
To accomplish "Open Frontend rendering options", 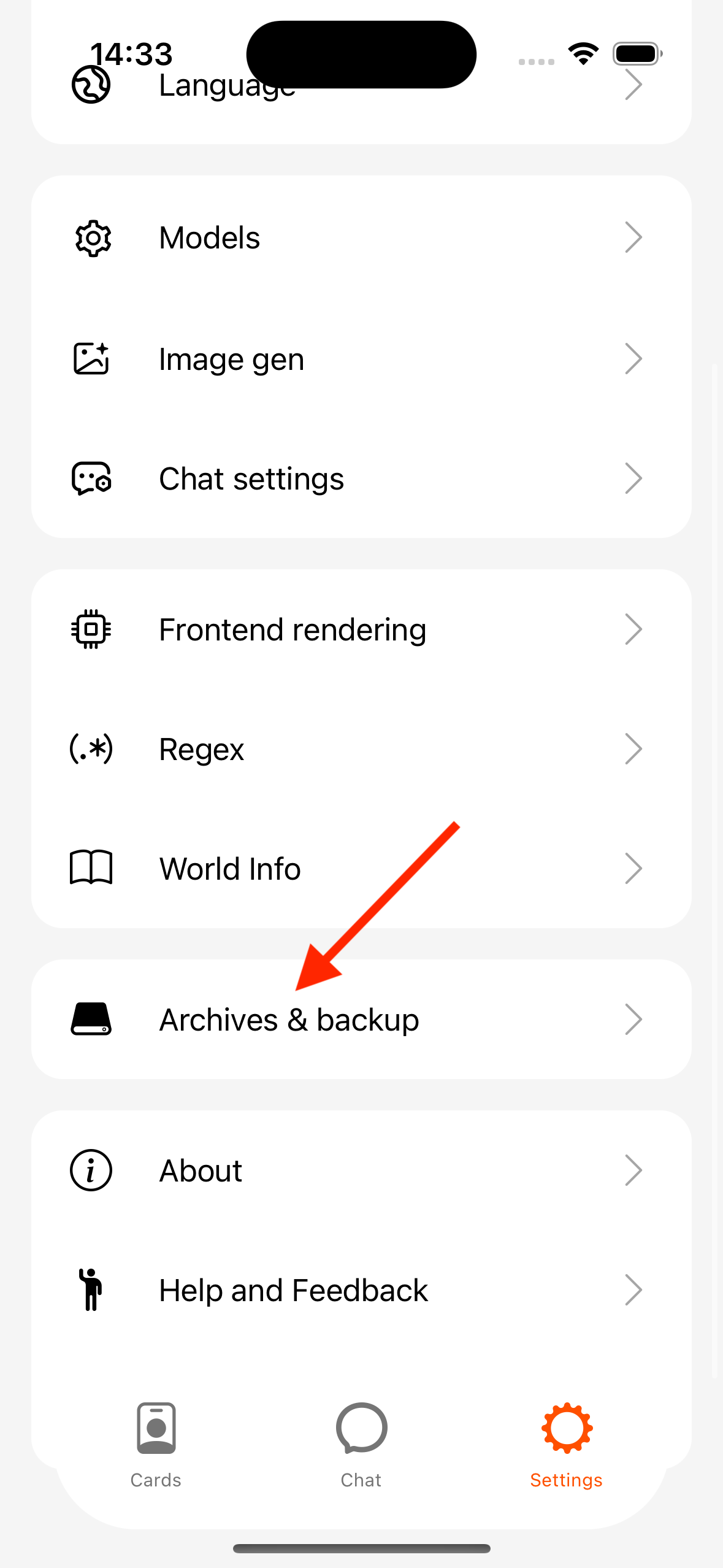I will click(x=361, y=629).
